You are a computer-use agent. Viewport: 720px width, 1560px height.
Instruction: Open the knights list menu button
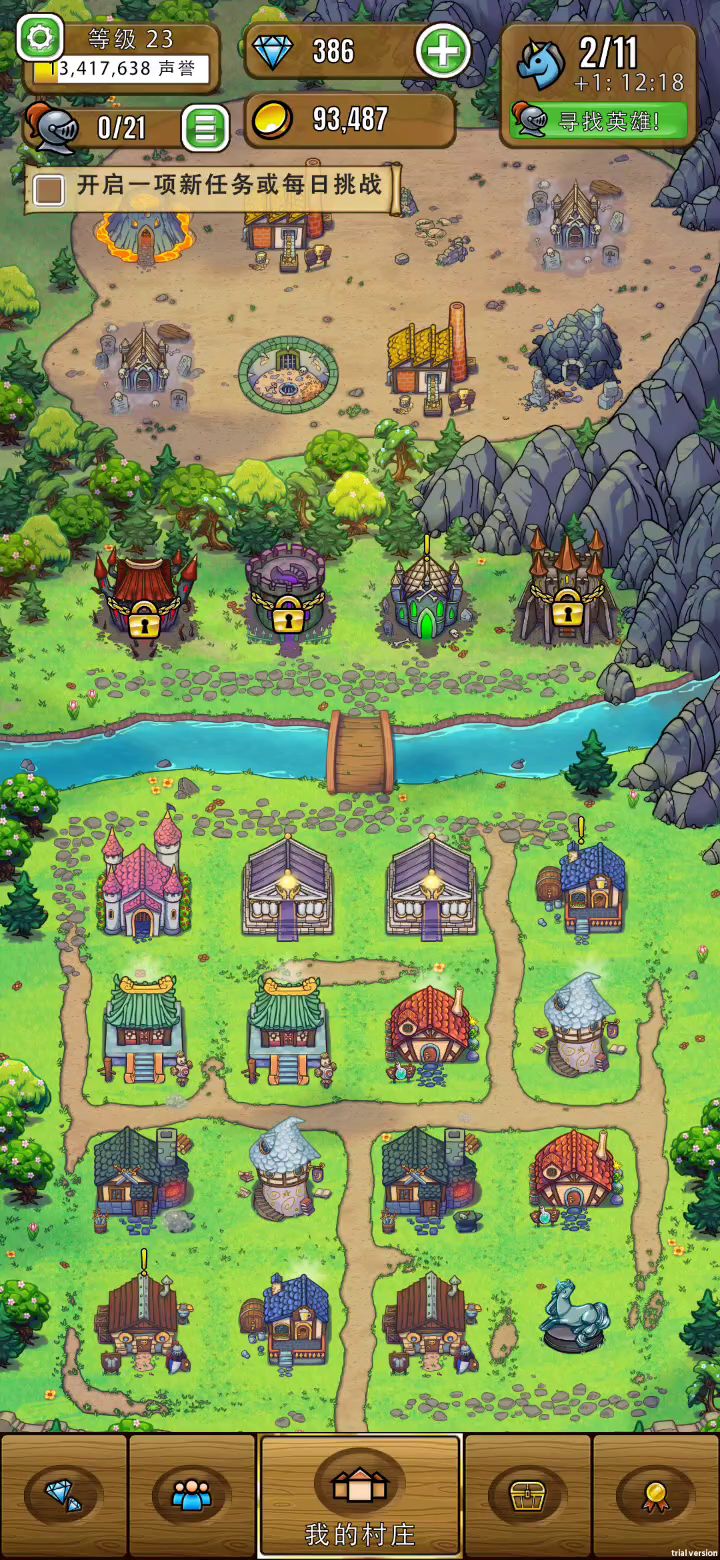pos(206,129)
